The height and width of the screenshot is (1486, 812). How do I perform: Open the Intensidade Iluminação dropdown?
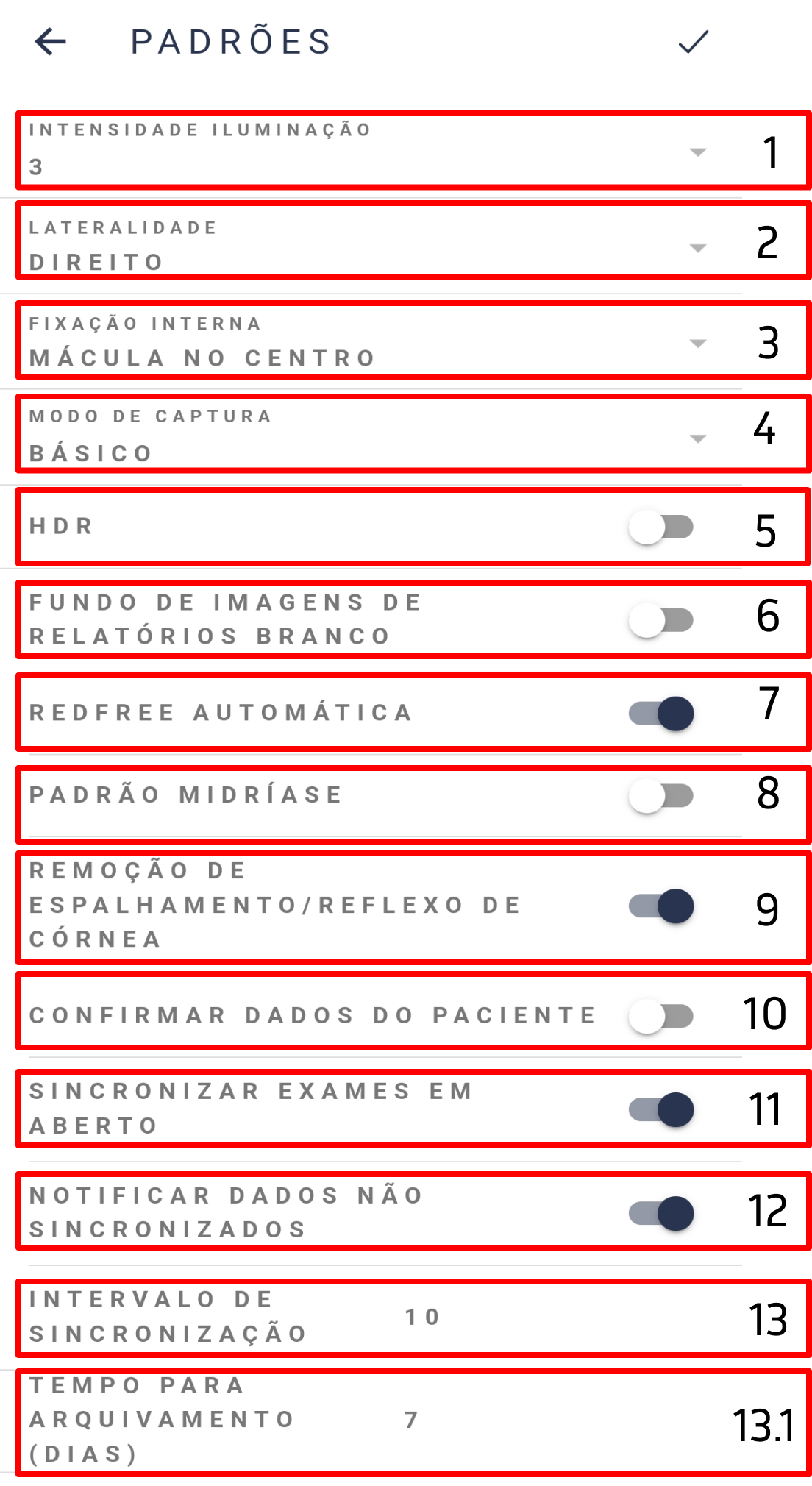point(368,150)
